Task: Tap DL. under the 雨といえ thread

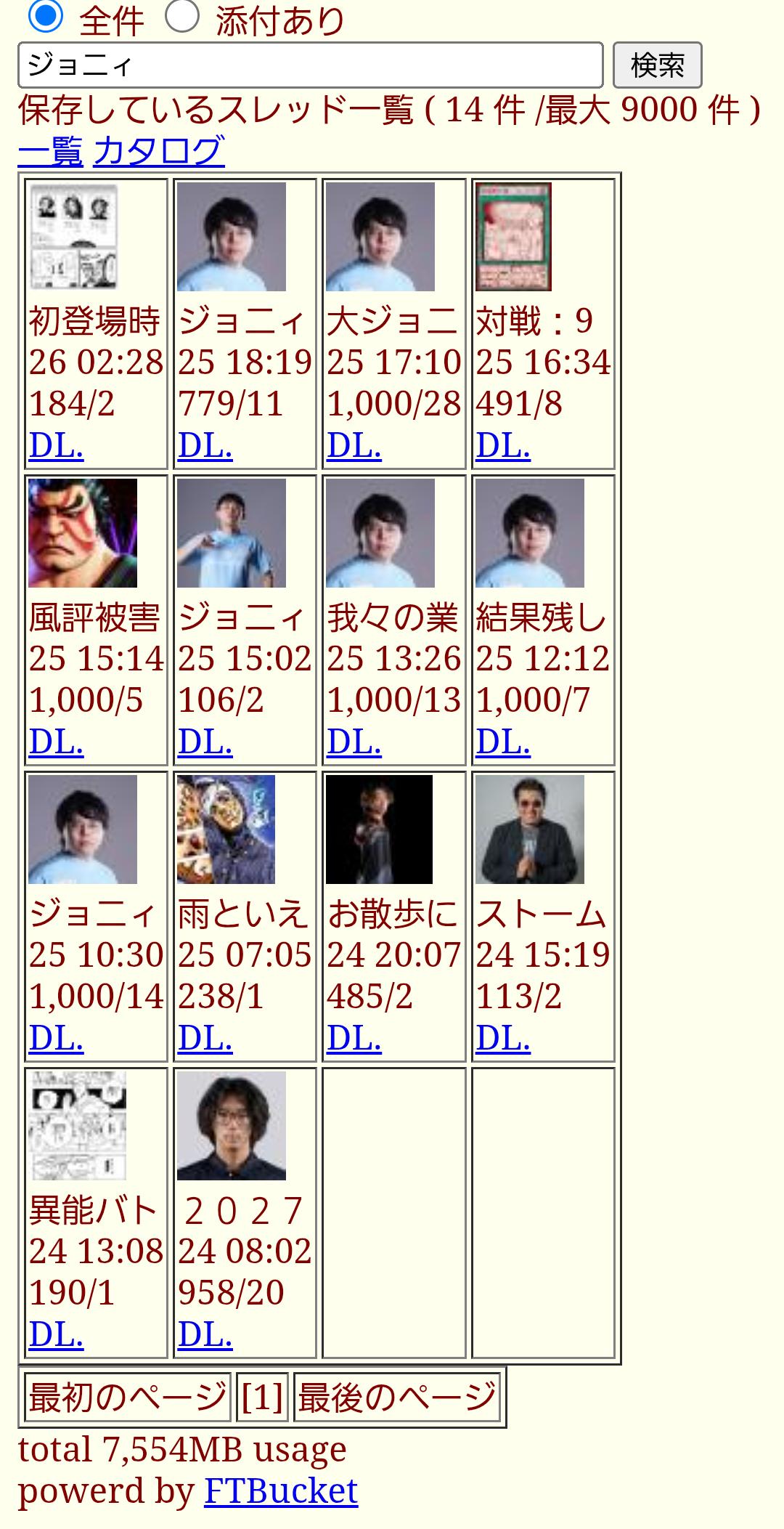Action: pyautogui.click(x=205, y=1038)
